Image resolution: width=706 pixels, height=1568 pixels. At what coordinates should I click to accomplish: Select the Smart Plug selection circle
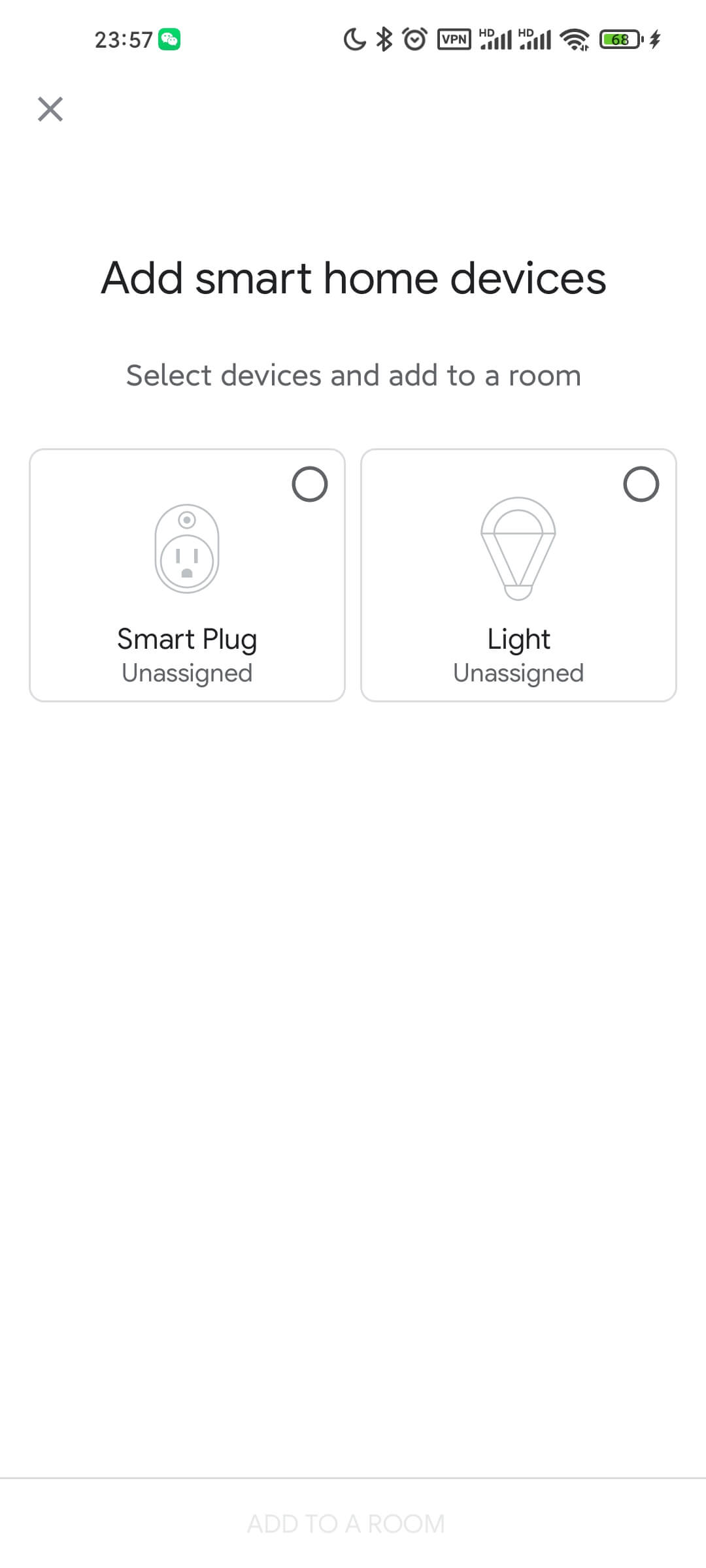309,485
